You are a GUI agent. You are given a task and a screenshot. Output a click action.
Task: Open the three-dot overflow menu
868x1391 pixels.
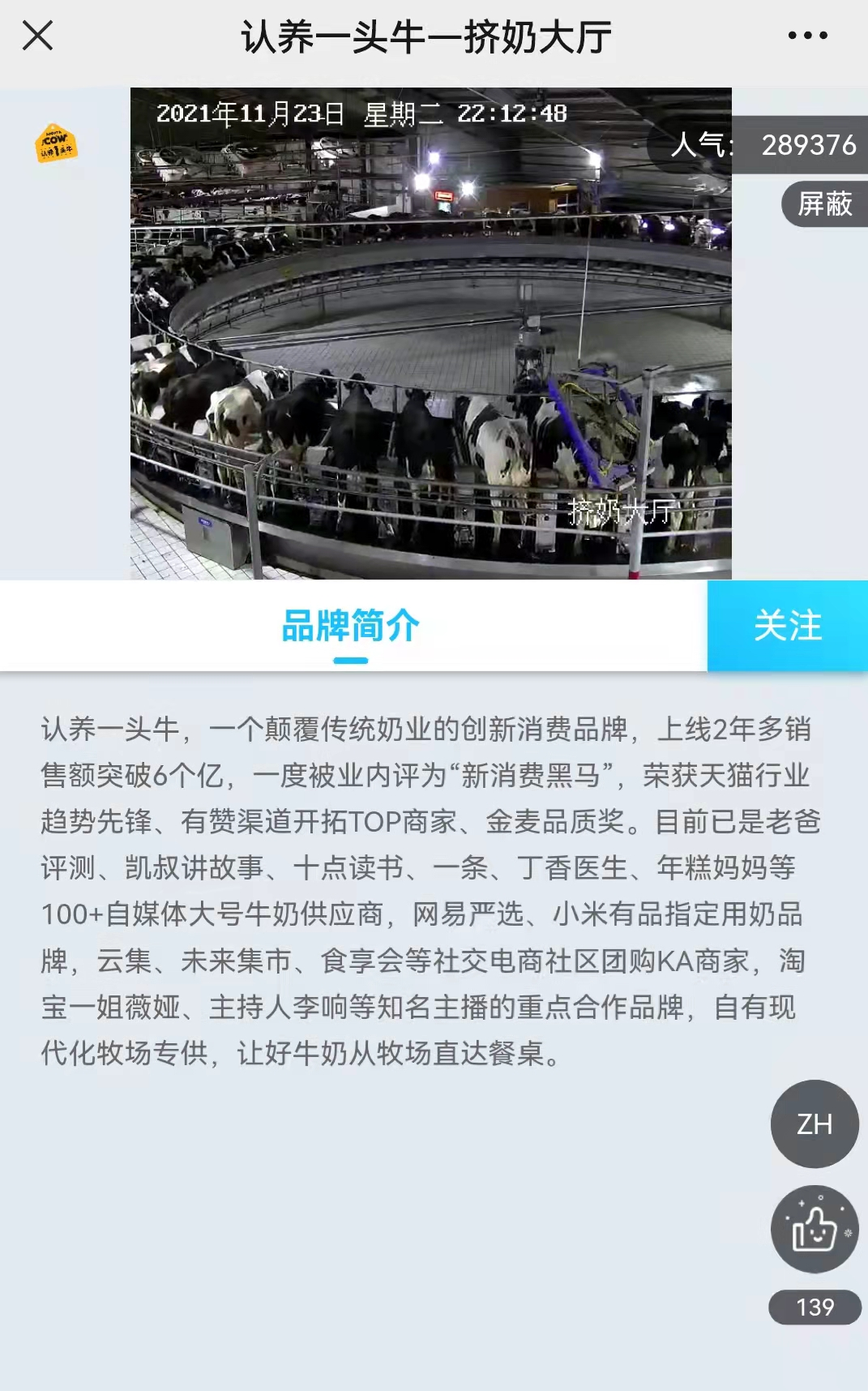(807, 36)
